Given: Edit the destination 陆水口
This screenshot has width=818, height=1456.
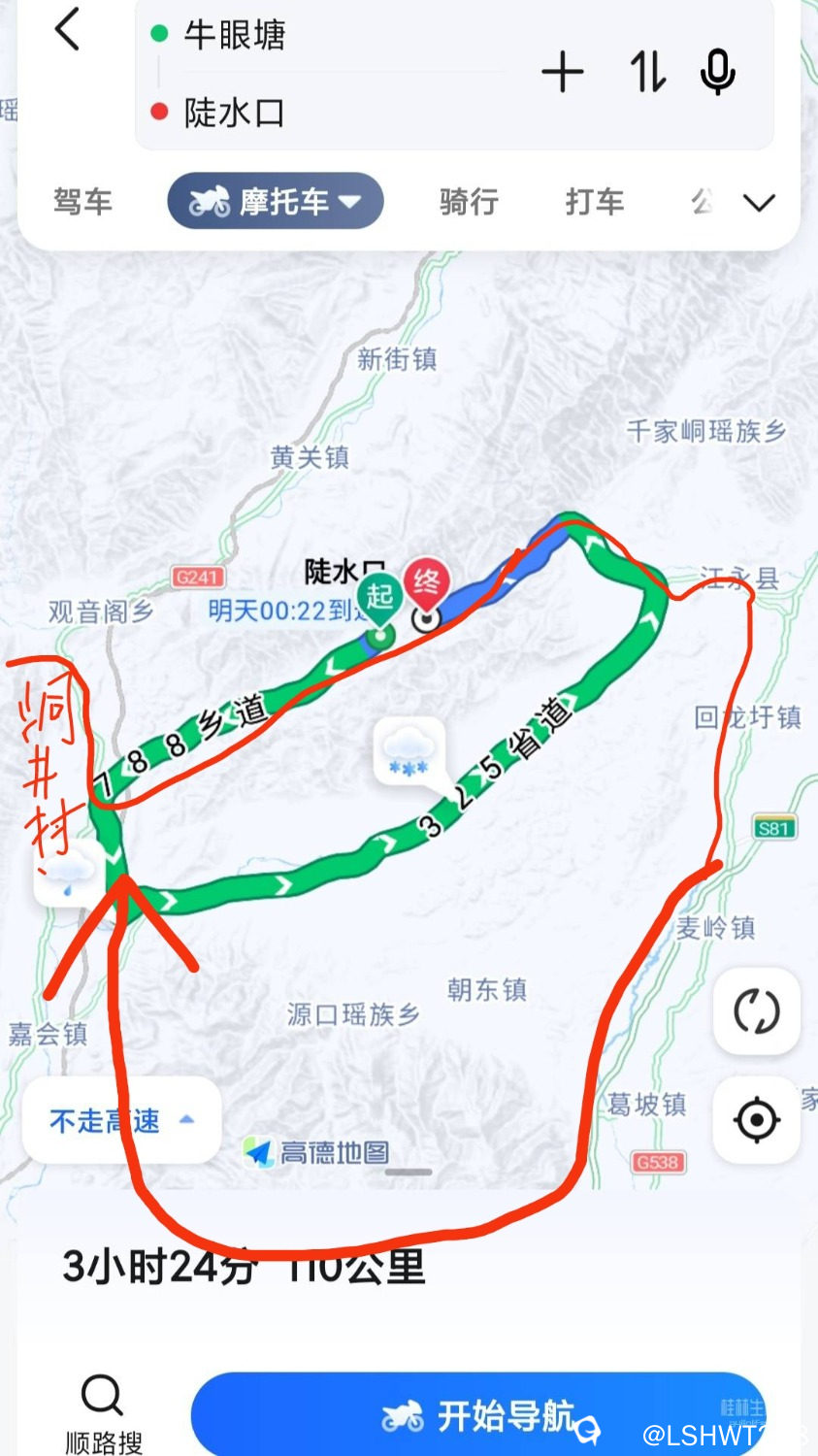Looking at the screenshot, I should click(x=235, y=114).
